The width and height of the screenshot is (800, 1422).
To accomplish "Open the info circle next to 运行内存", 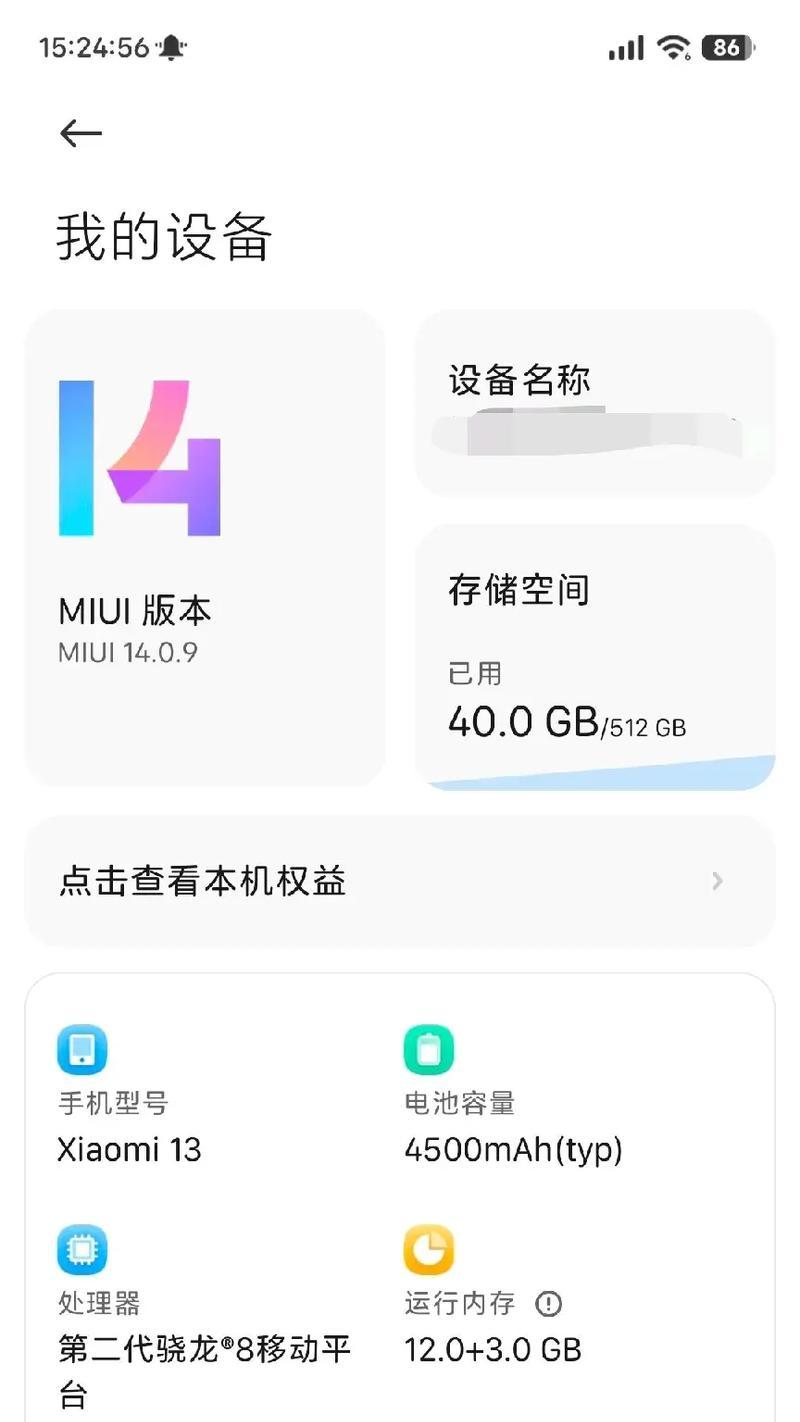I will click(548, 1303).
